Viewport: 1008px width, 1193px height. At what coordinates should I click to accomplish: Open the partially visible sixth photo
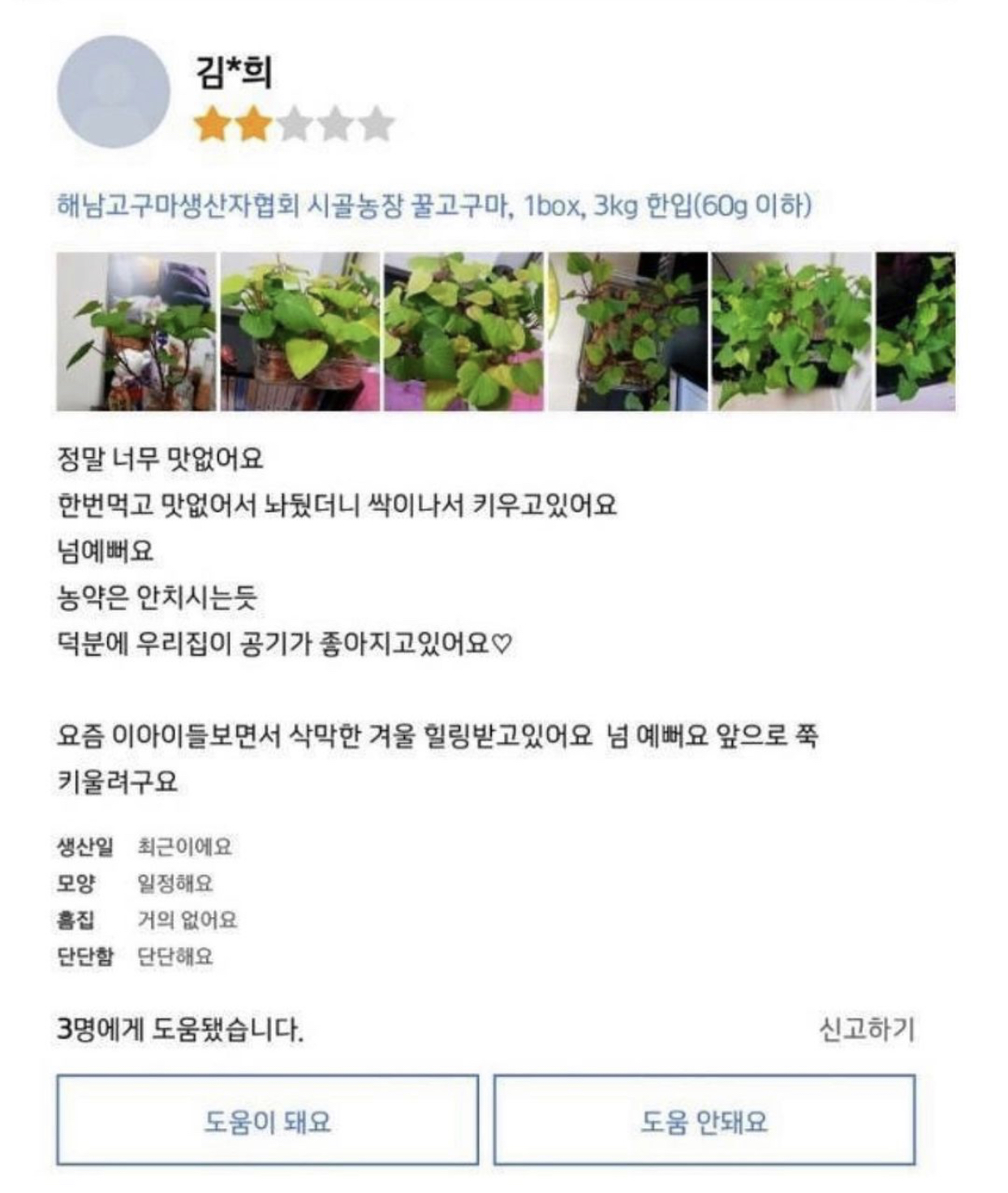point(915,331)
